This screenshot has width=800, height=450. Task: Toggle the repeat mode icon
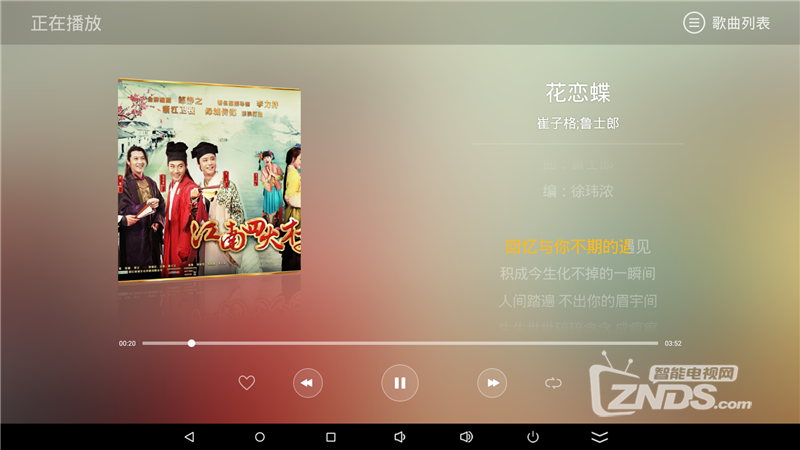(x=553, y=382)
